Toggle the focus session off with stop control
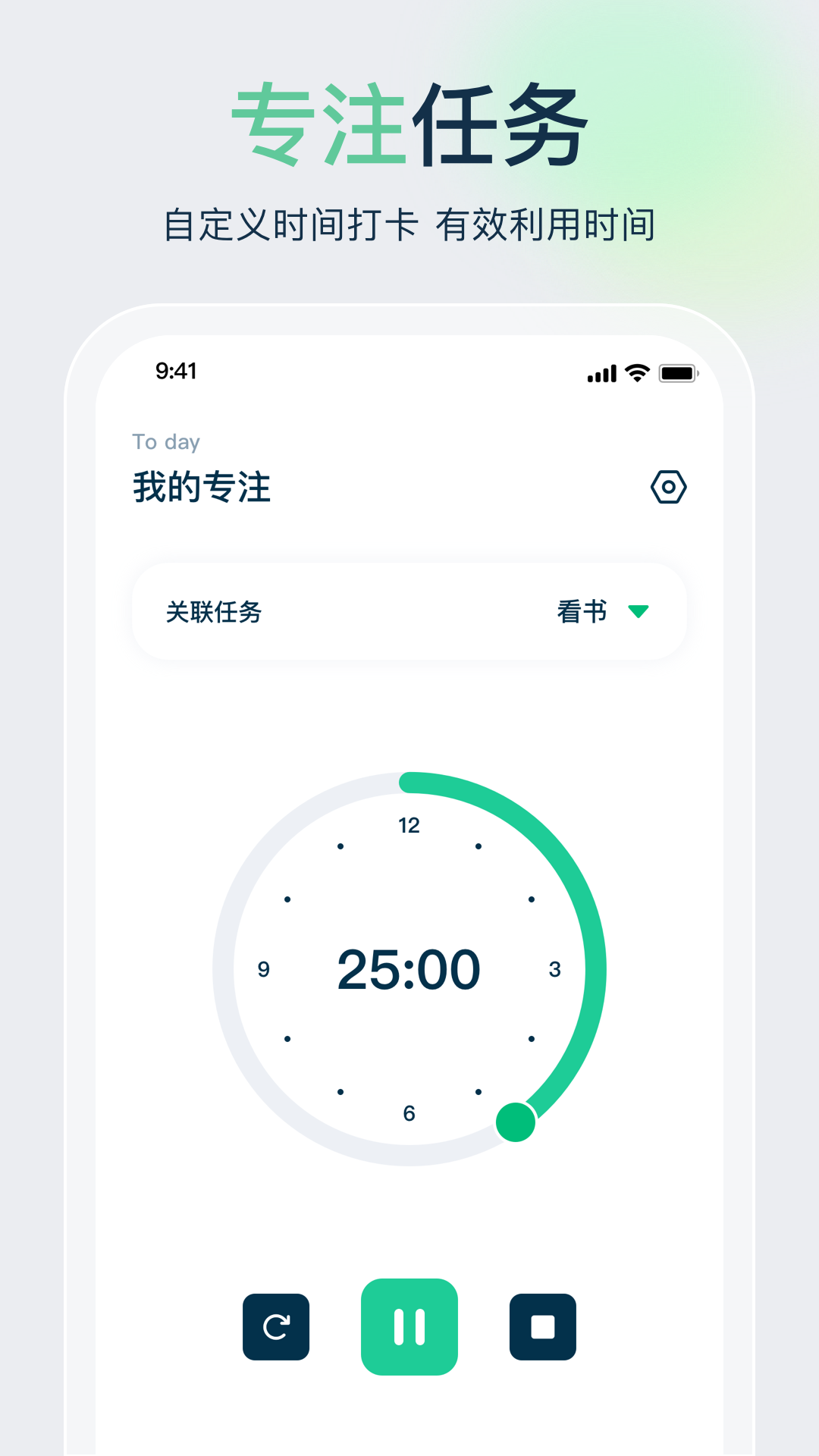The image size is (819, 1456). coord(543,1327)
